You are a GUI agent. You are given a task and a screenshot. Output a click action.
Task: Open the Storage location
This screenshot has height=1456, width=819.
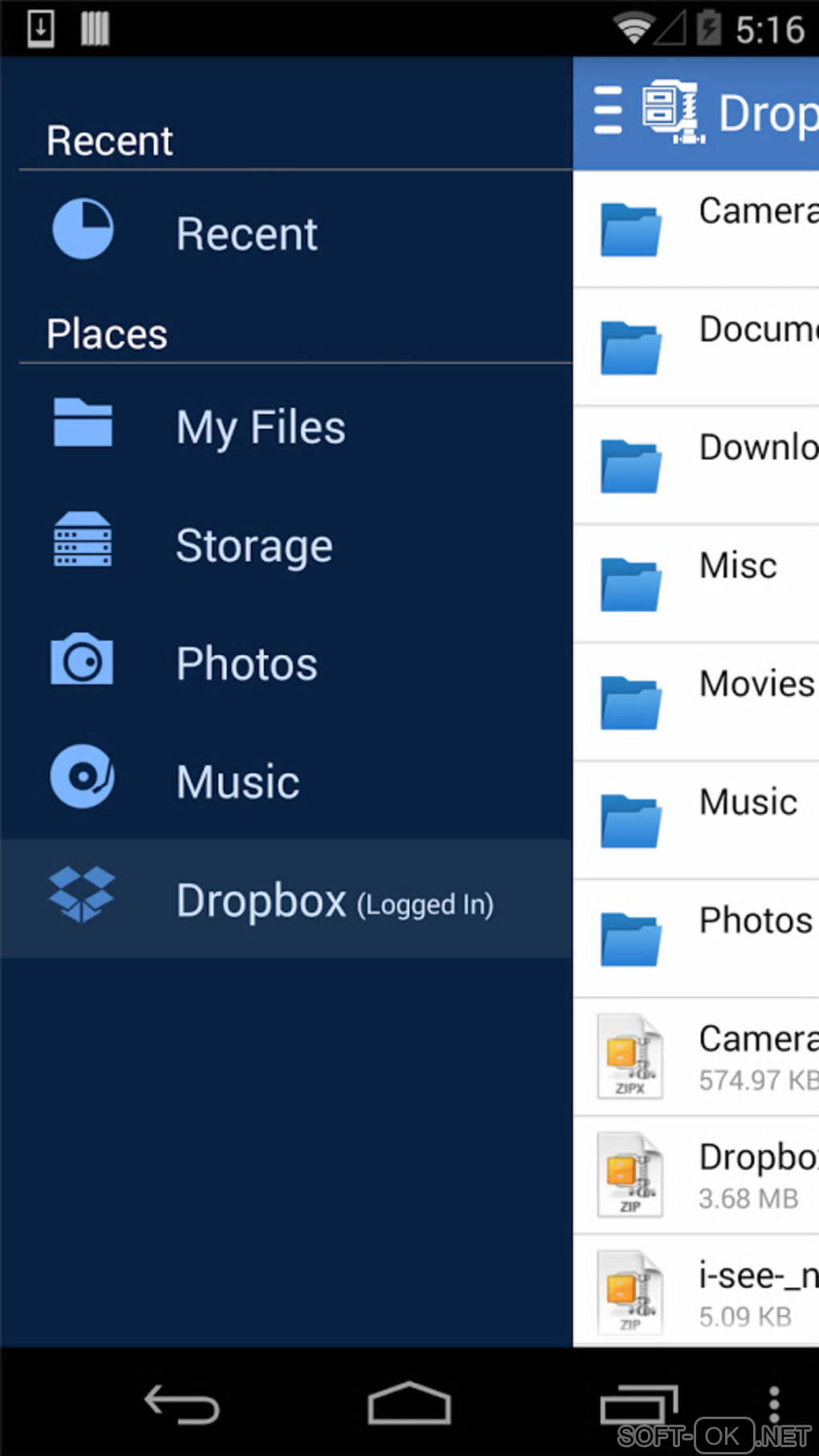(x=254, y=546)
